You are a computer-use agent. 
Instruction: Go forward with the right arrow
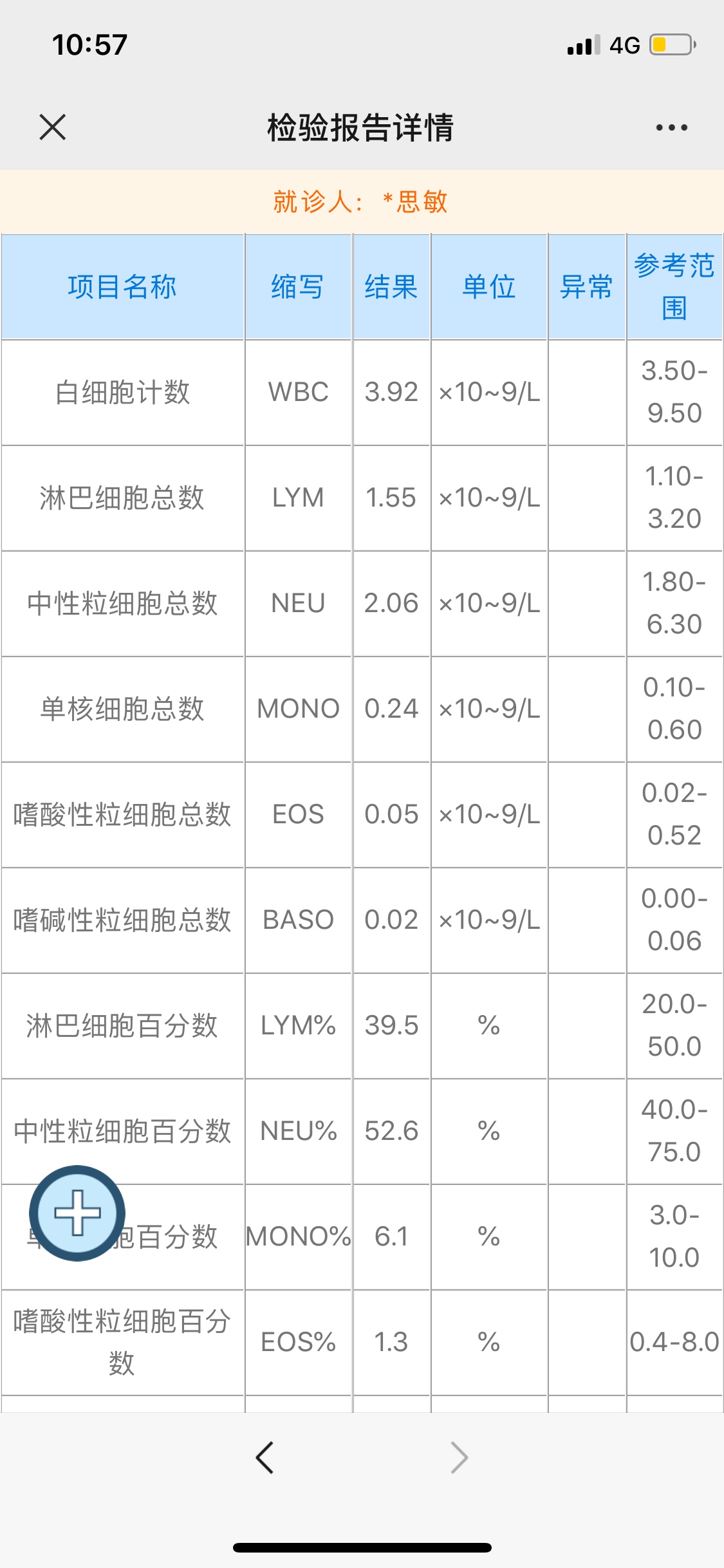(x=459, y=1457)
